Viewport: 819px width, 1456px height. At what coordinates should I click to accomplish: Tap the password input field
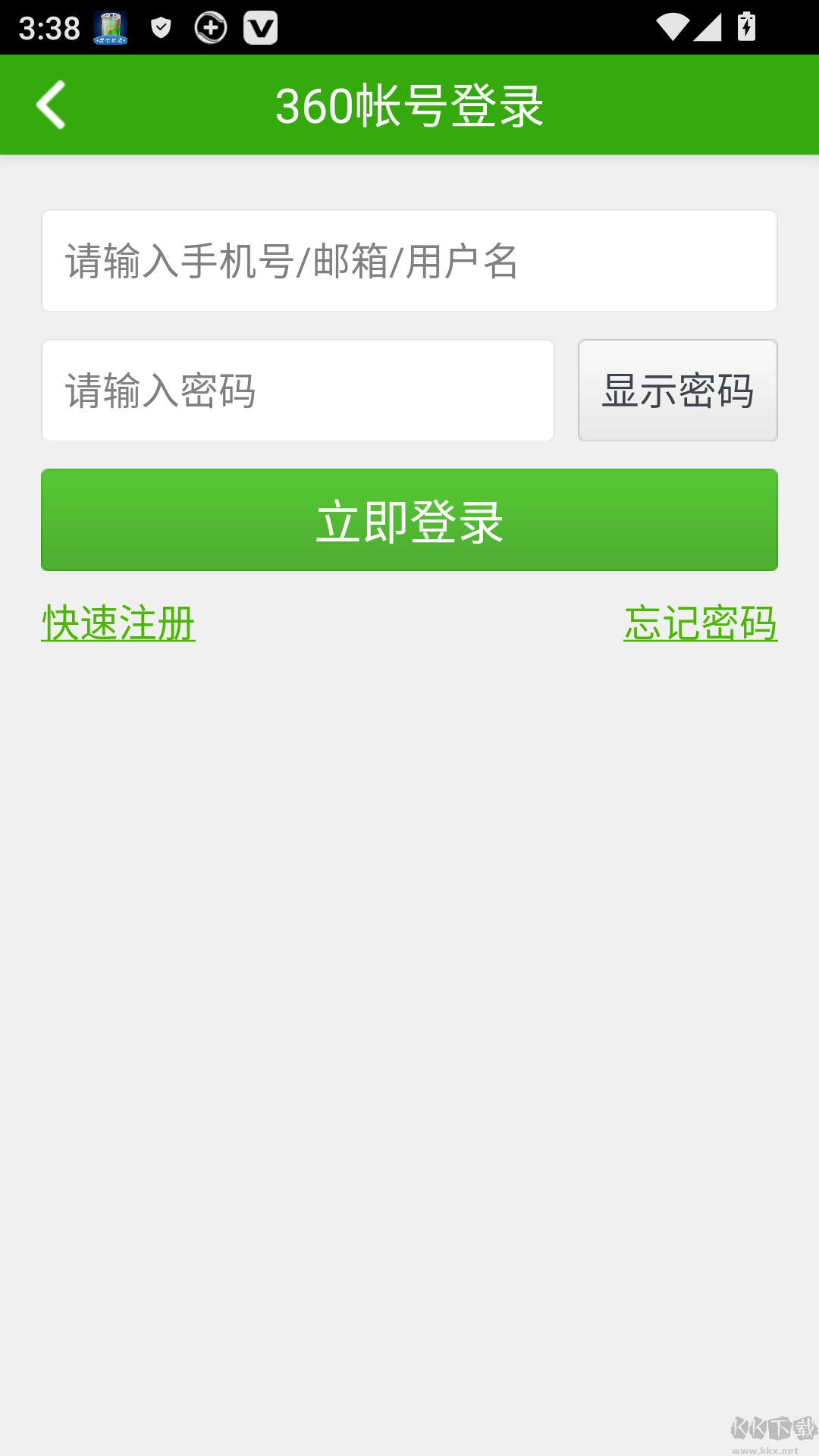[297, 391]
